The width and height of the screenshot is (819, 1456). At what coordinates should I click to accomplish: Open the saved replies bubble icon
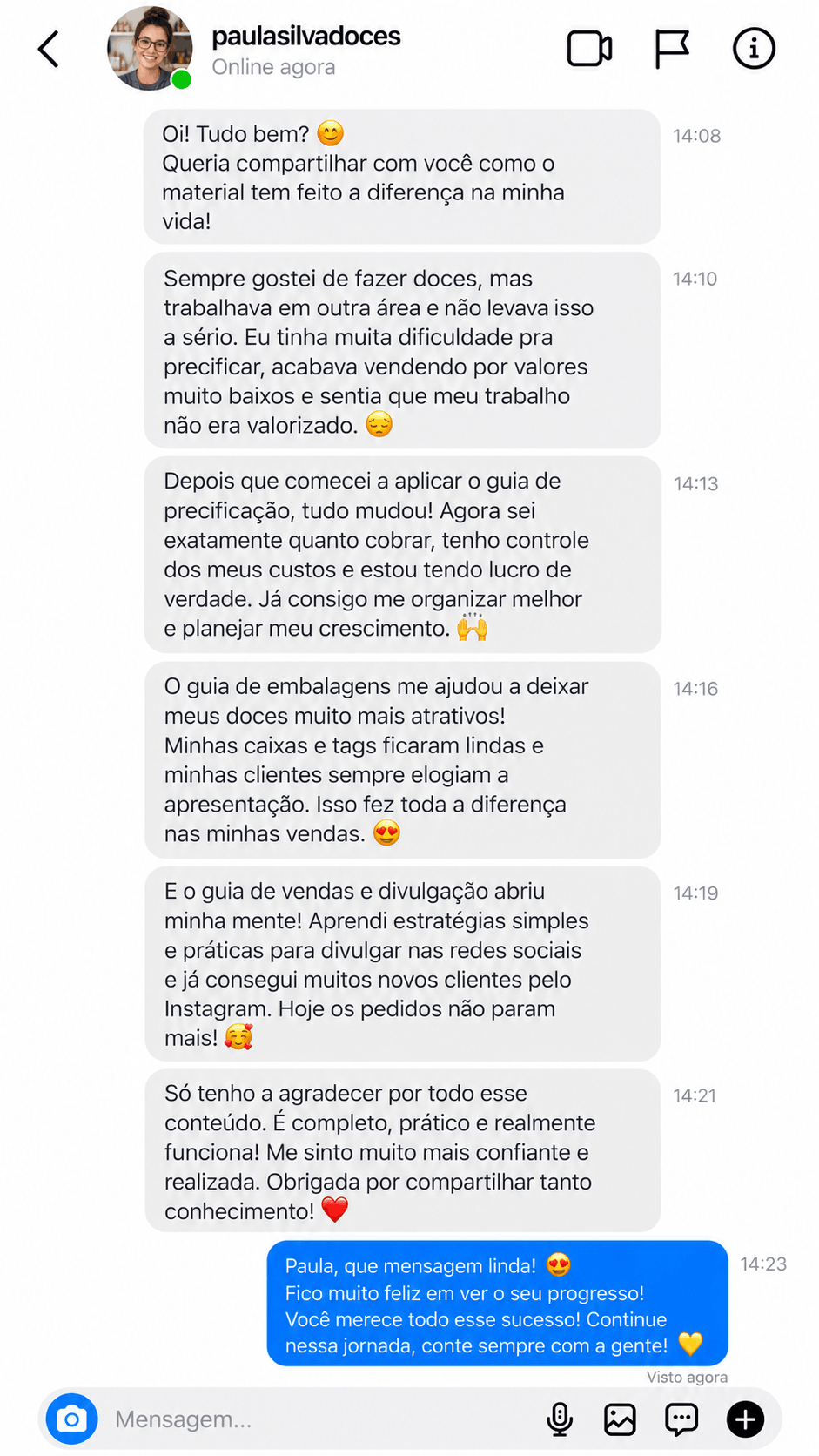[681, 1419]
